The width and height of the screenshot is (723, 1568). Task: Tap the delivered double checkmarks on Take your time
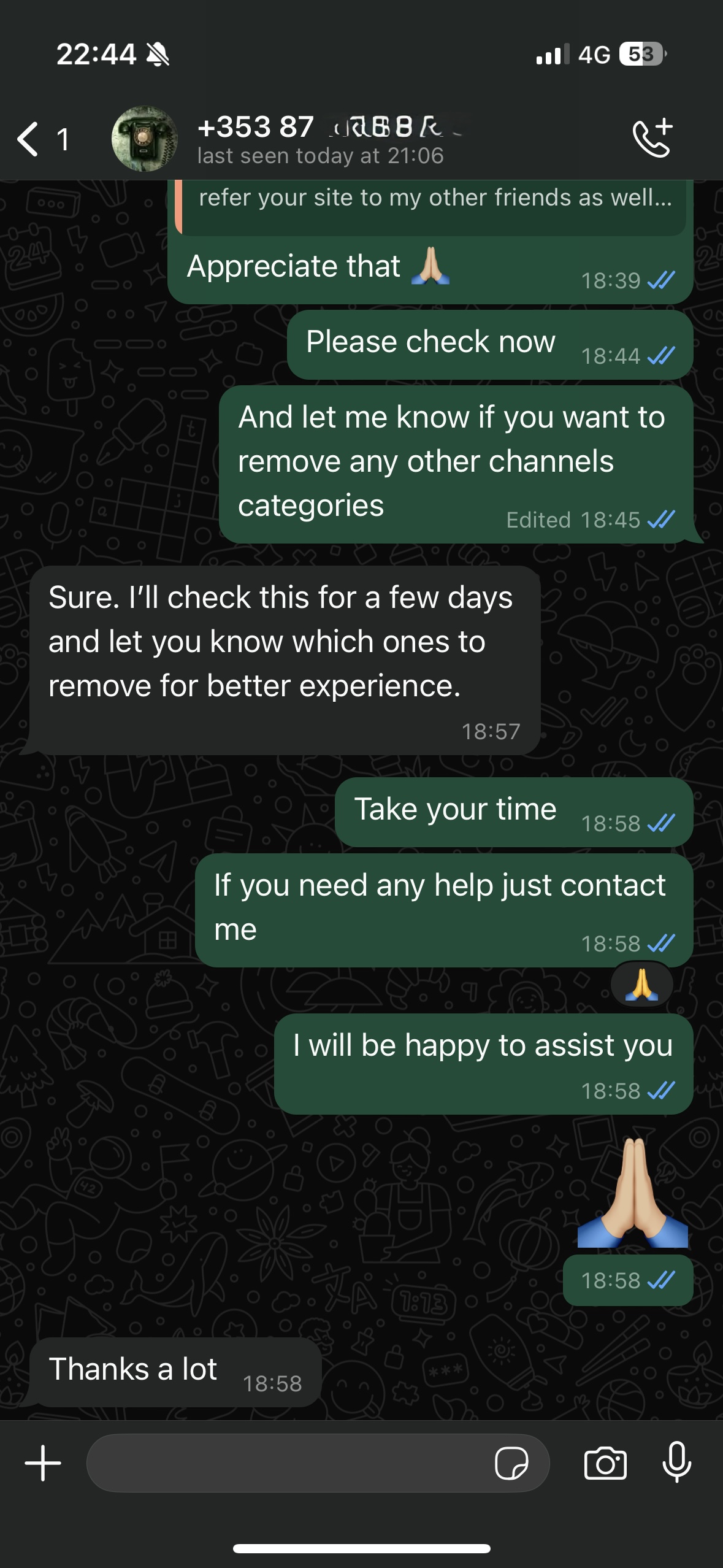[x=661, y=822]
